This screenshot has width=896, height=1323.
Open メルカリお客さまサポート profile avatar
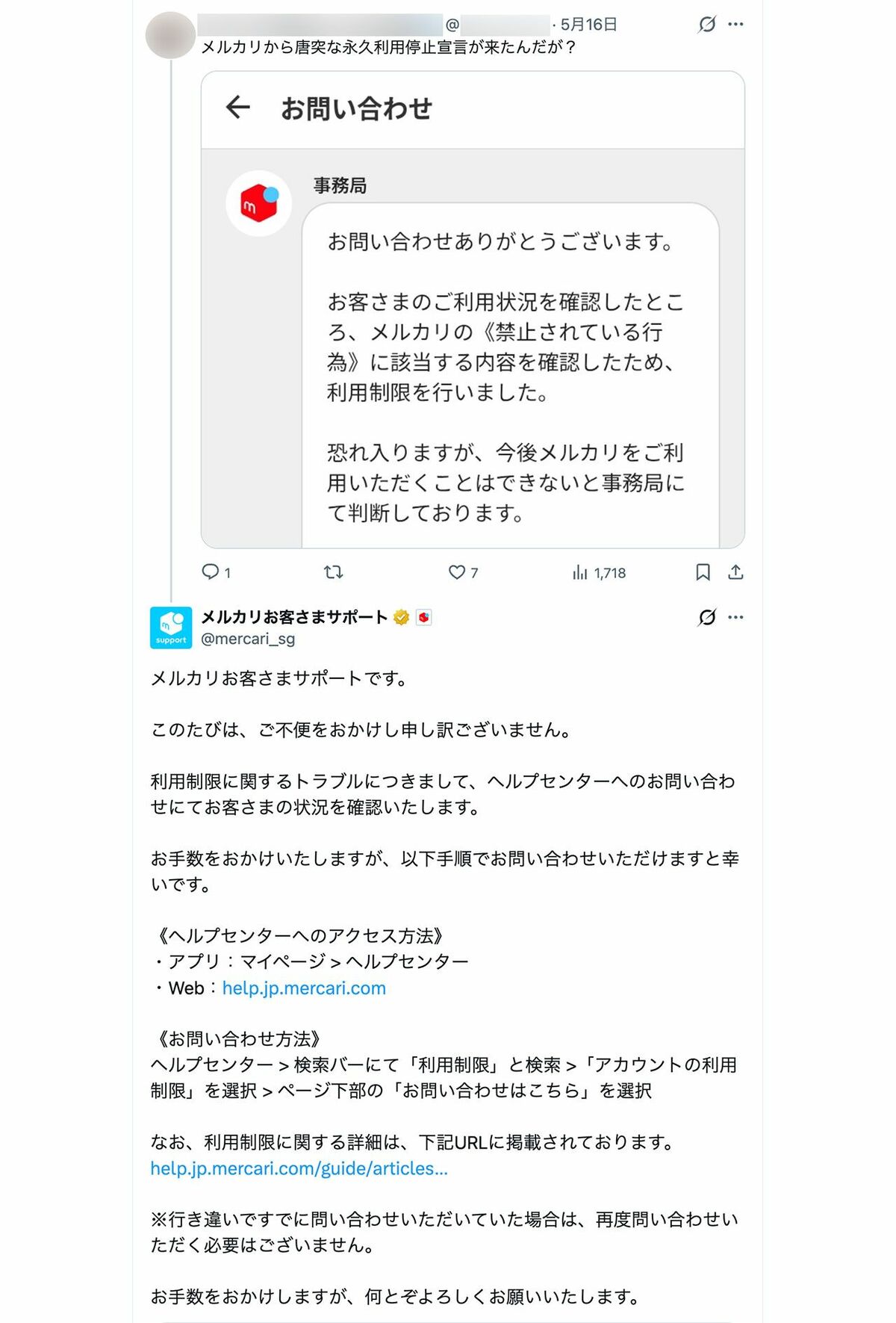coord(171,628)
